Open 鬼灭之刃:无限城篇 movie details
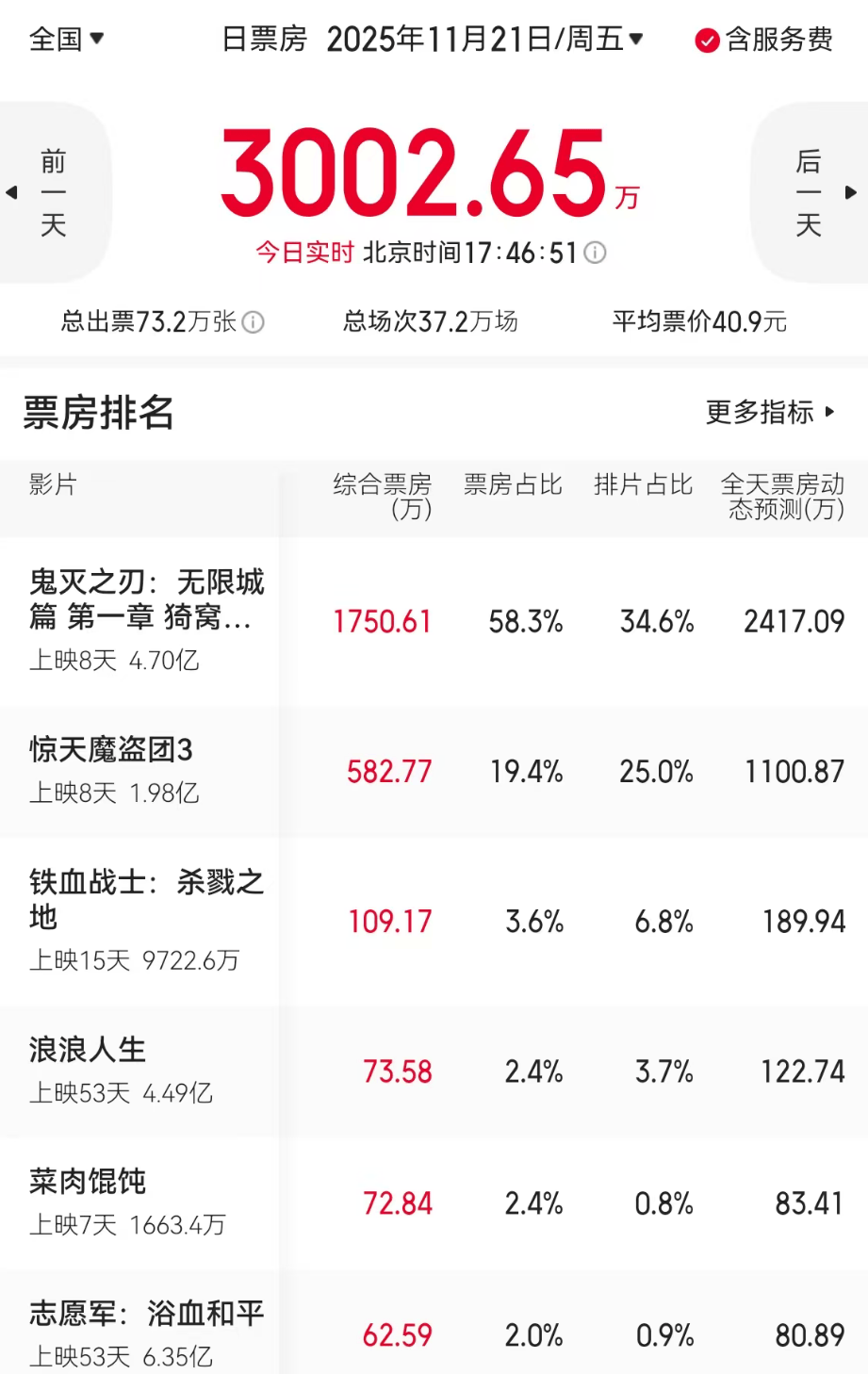 146,599
